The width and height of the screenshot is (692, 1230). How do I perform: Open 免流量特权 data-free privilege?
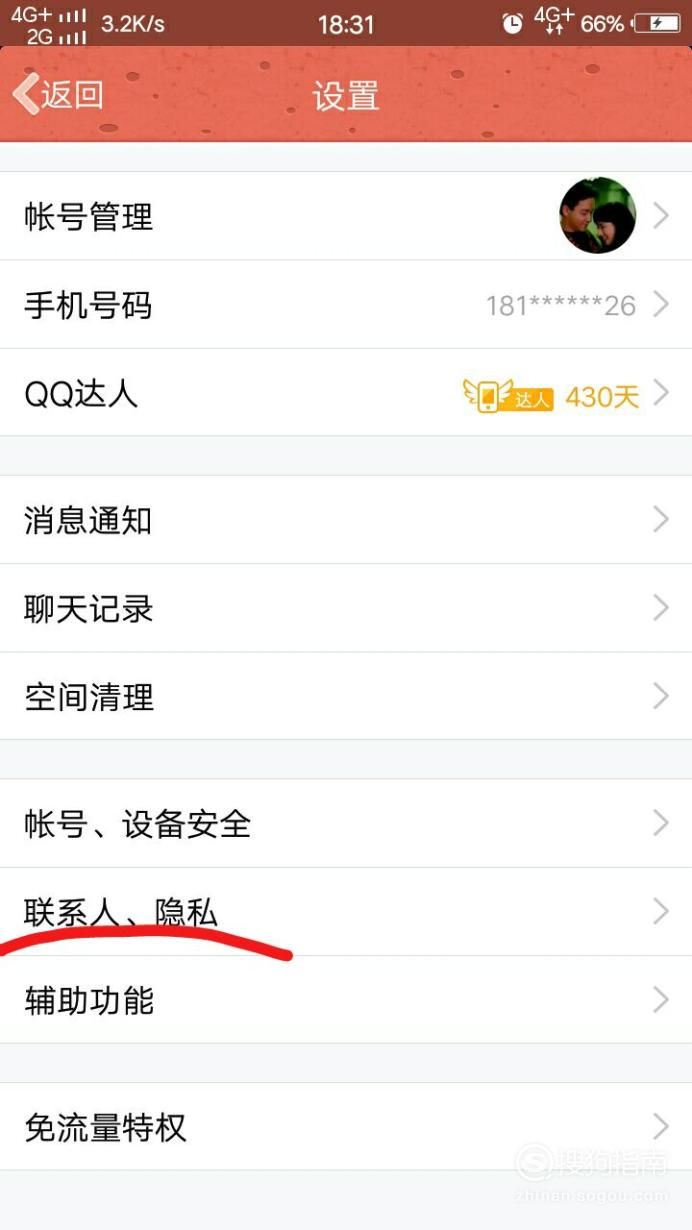pyautogui.click(x=346, y=1127)
